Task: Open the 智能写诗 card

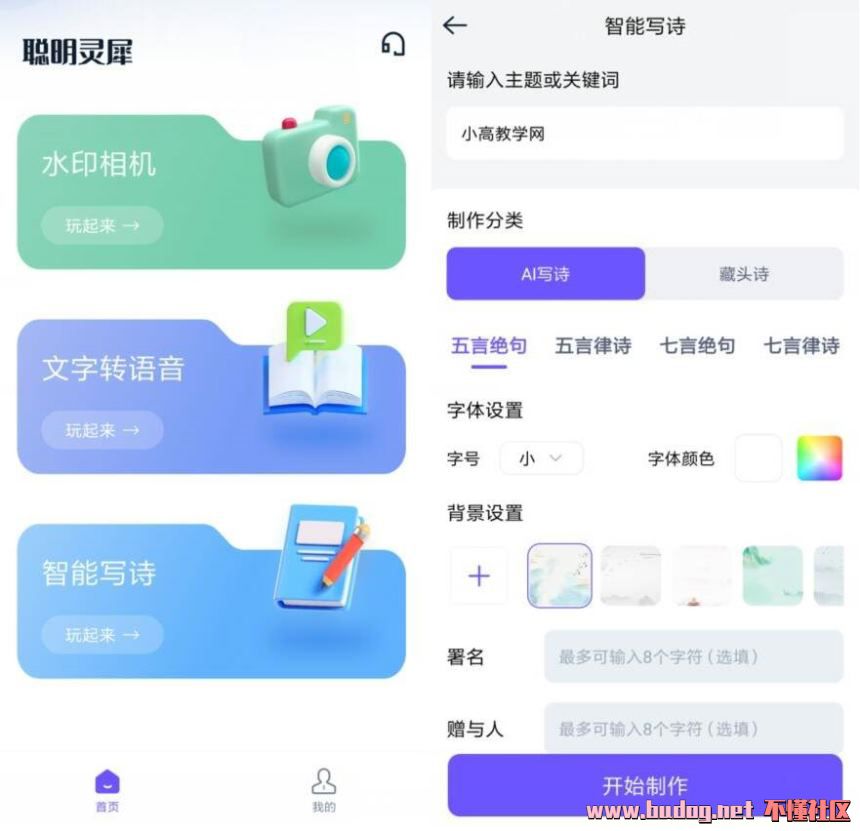Action: 211,600
